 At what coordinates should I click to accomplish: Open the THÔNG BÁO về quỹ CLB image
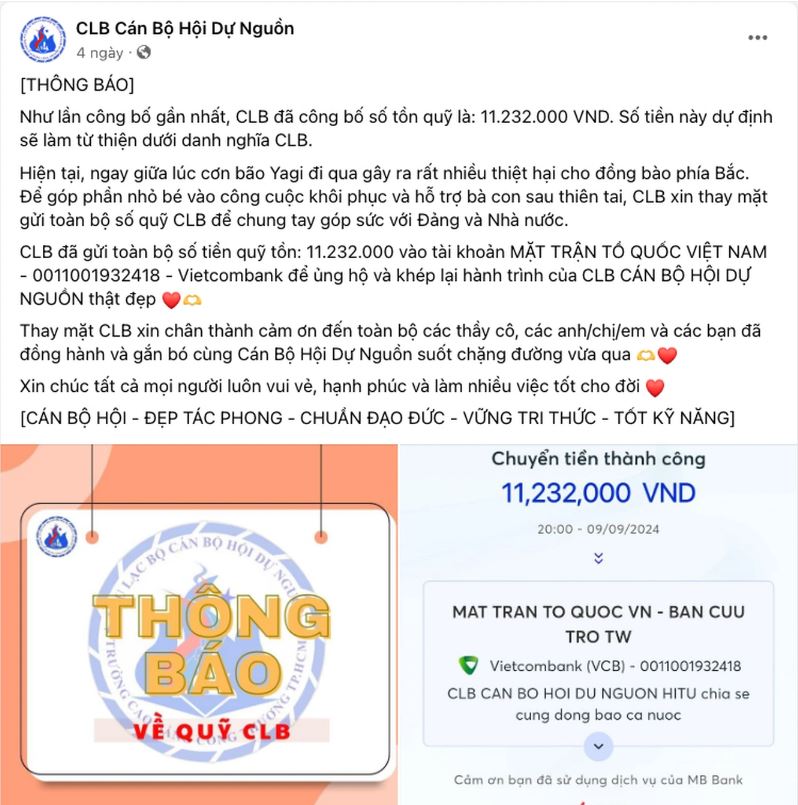point(199,624)
